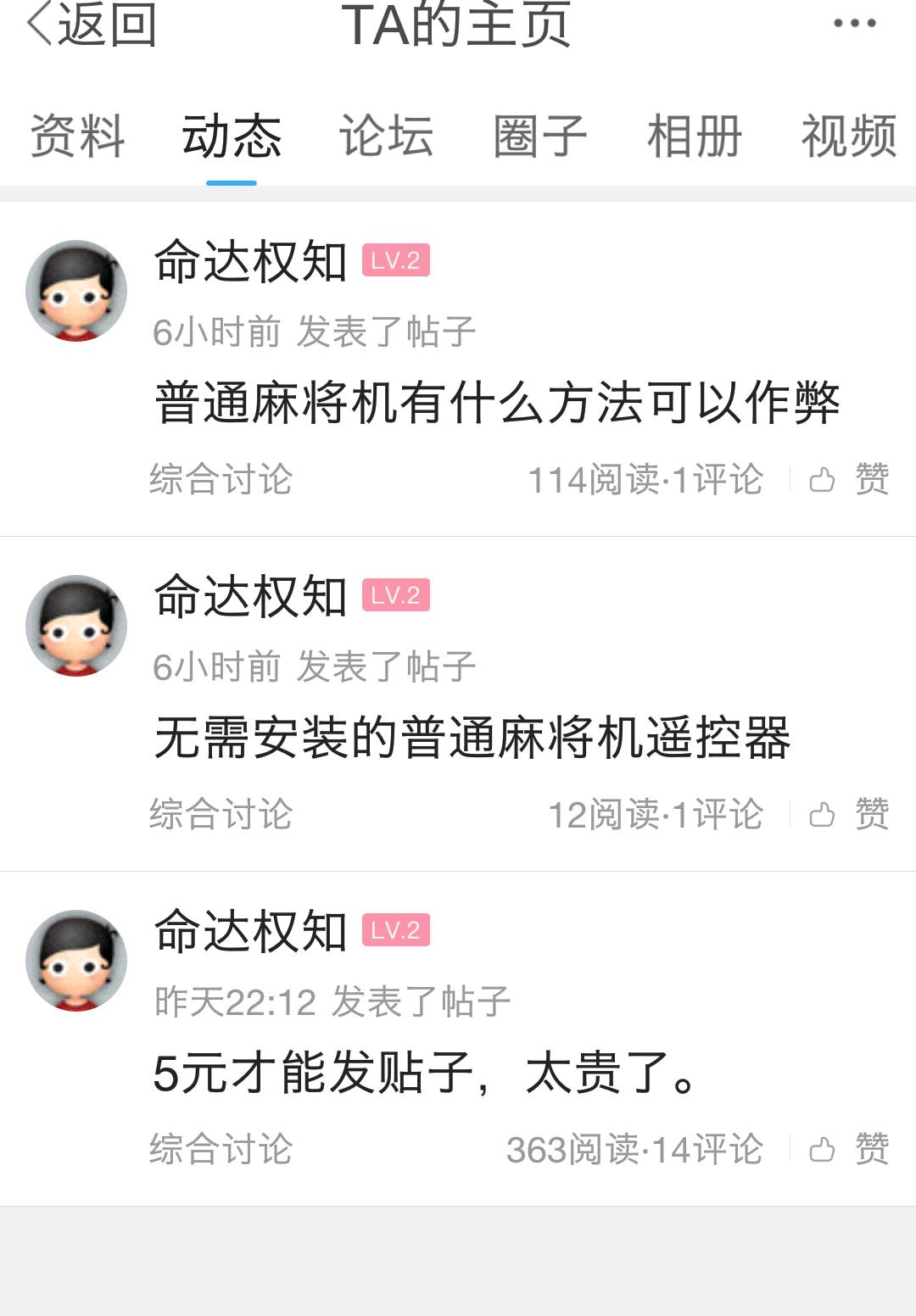The height and width of the screenshot is (1316, 916).
Task: Open post 5元才能发贴子，太贵了。
Action: click(x=424, y=1073)
